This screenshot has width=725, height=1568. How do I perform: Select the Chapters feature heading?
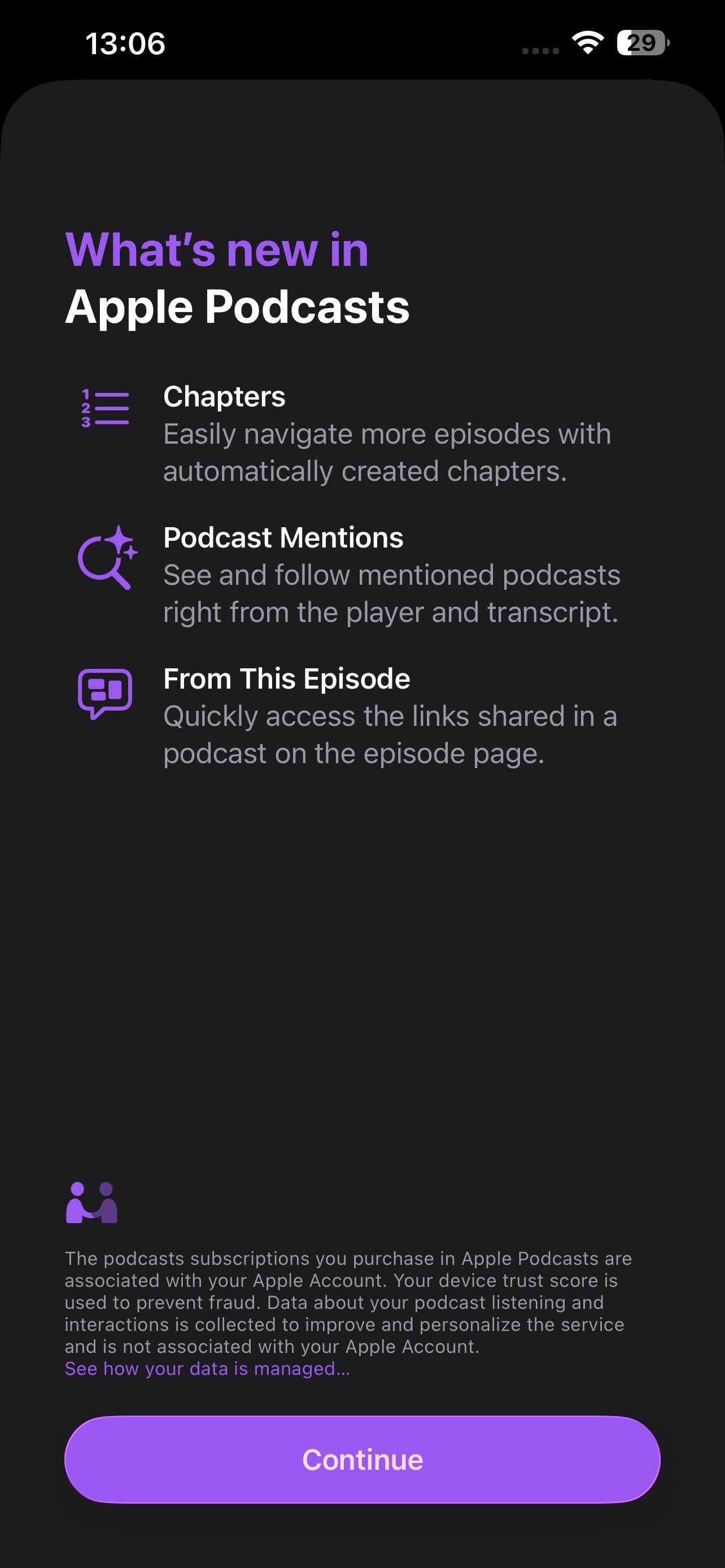(x=224, y=396)
